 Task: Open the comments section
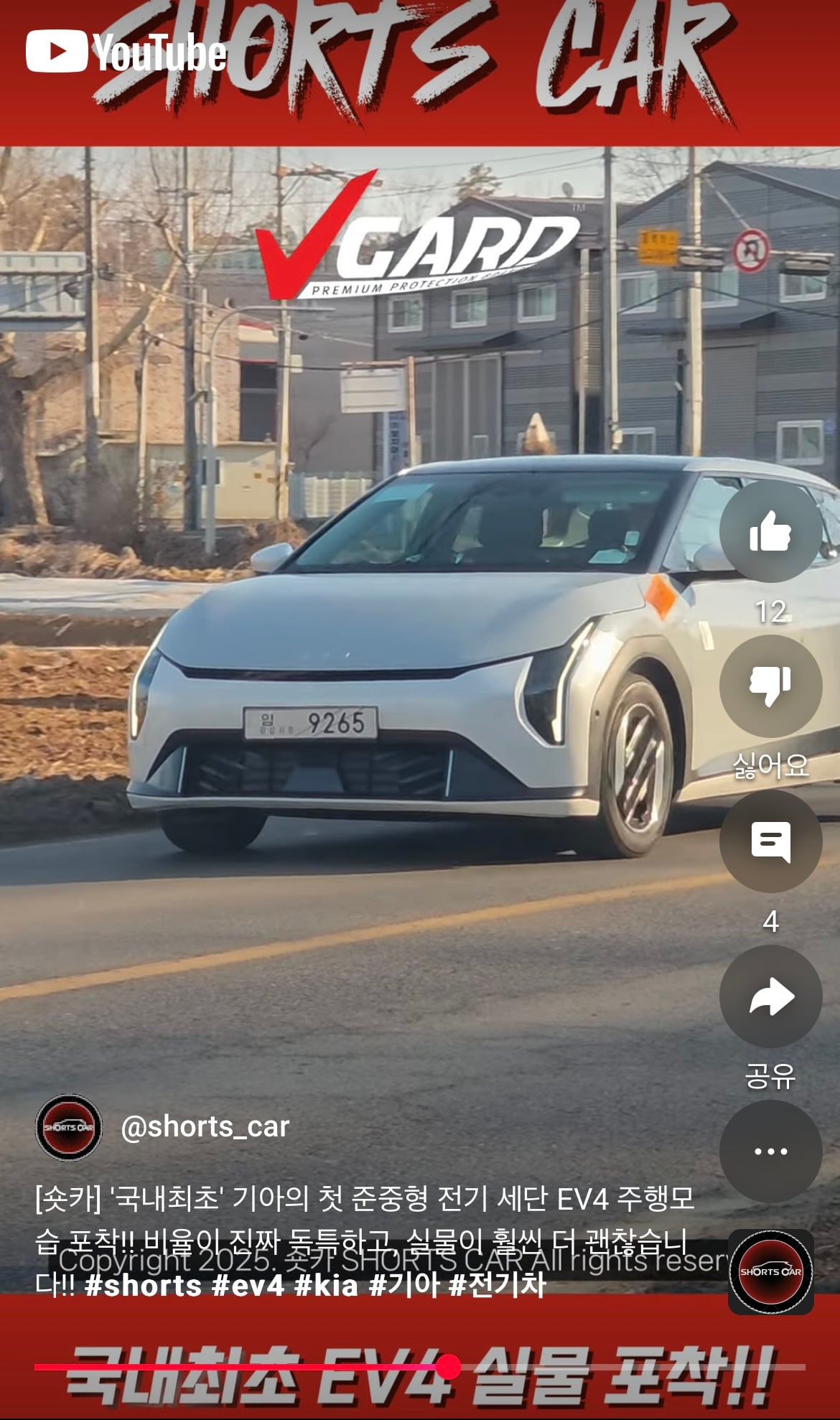pos(770,841)
